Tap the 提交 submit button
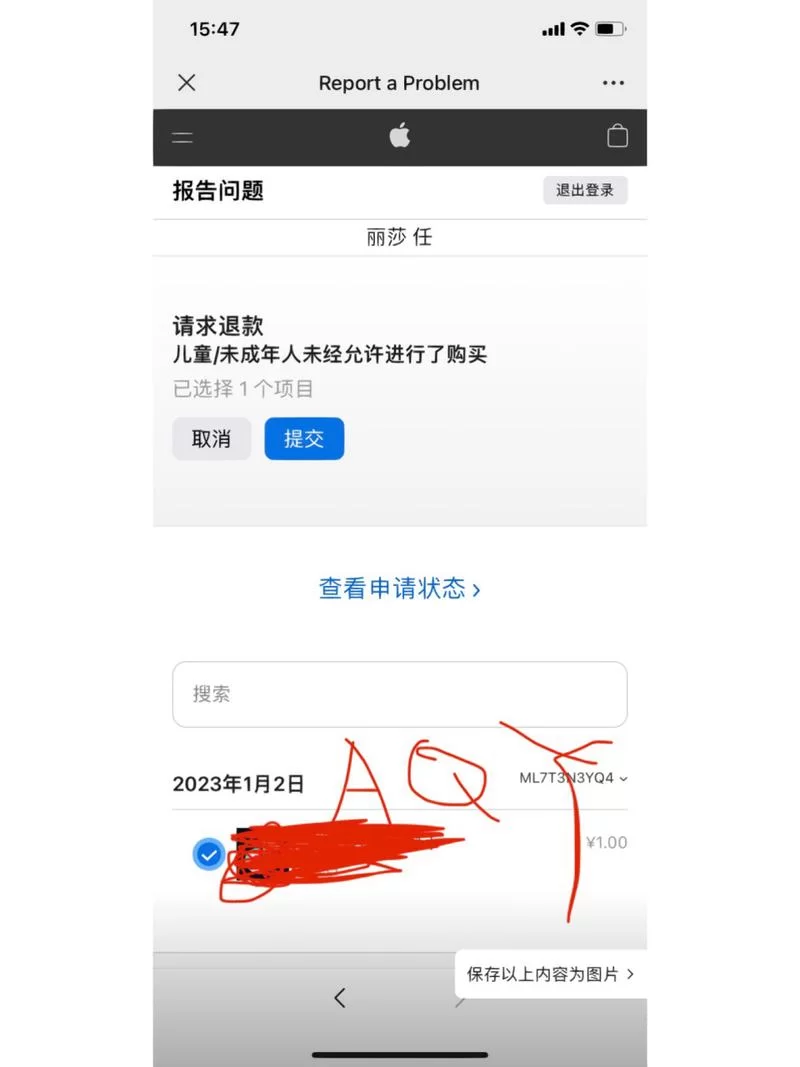Screen dimensions: 800x1067 304,438
